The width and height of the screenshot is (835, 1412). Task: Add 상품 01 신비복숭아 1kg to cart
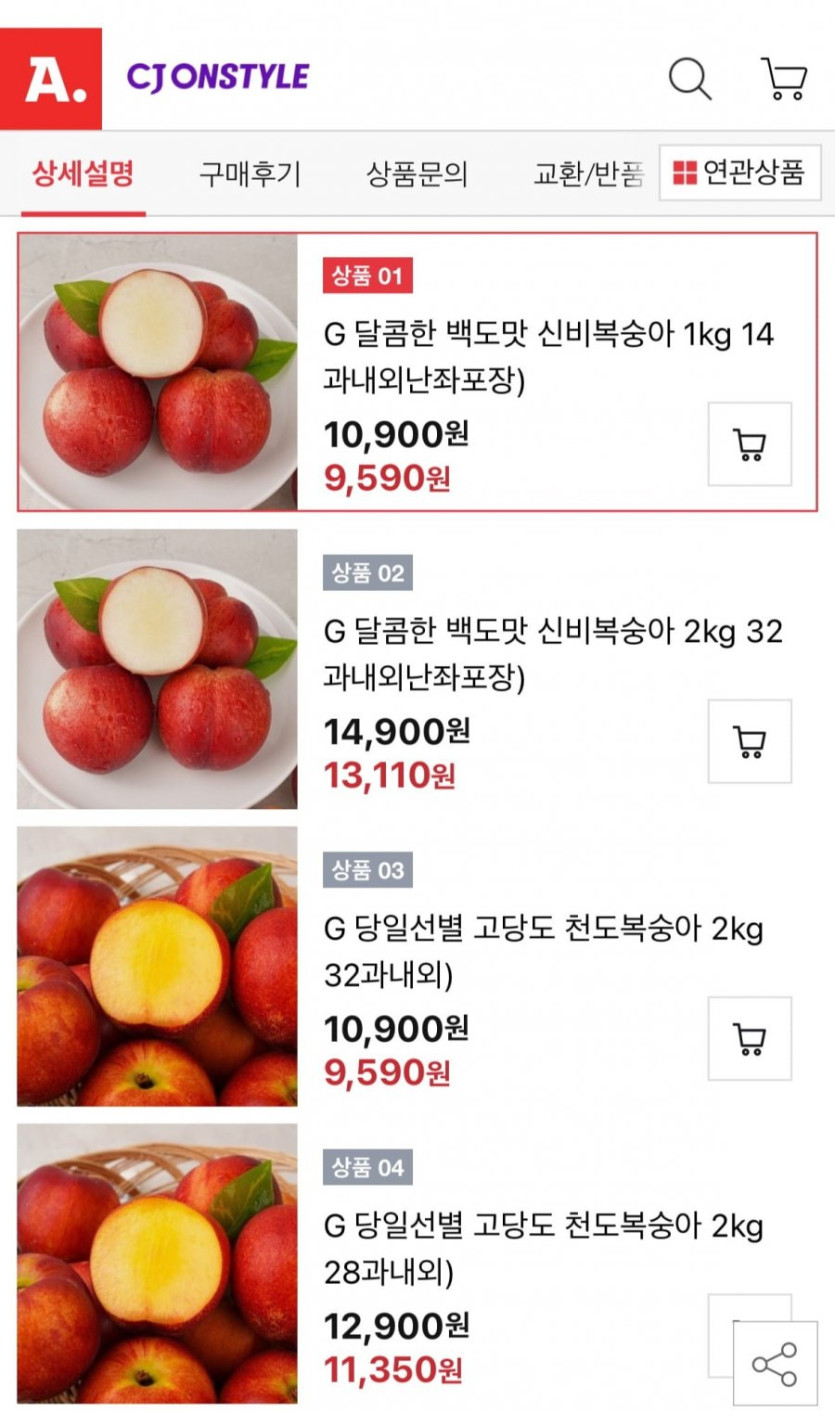point(749,444)
